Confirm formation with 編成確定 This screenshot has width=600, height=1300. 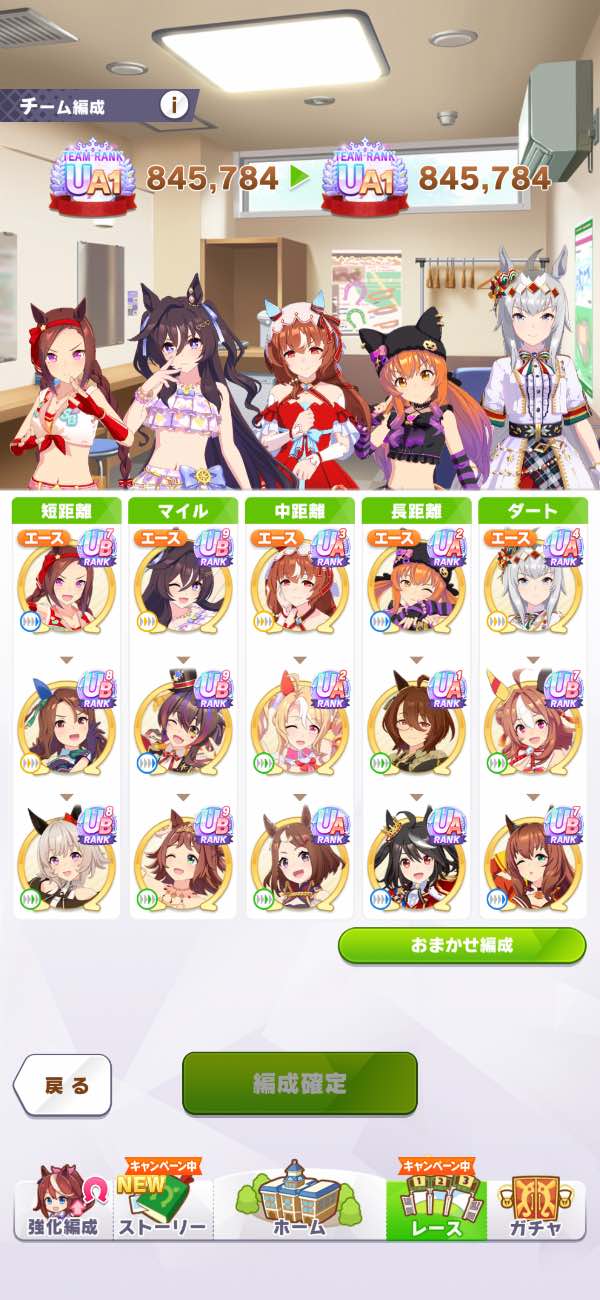[x=299, y=1083]
